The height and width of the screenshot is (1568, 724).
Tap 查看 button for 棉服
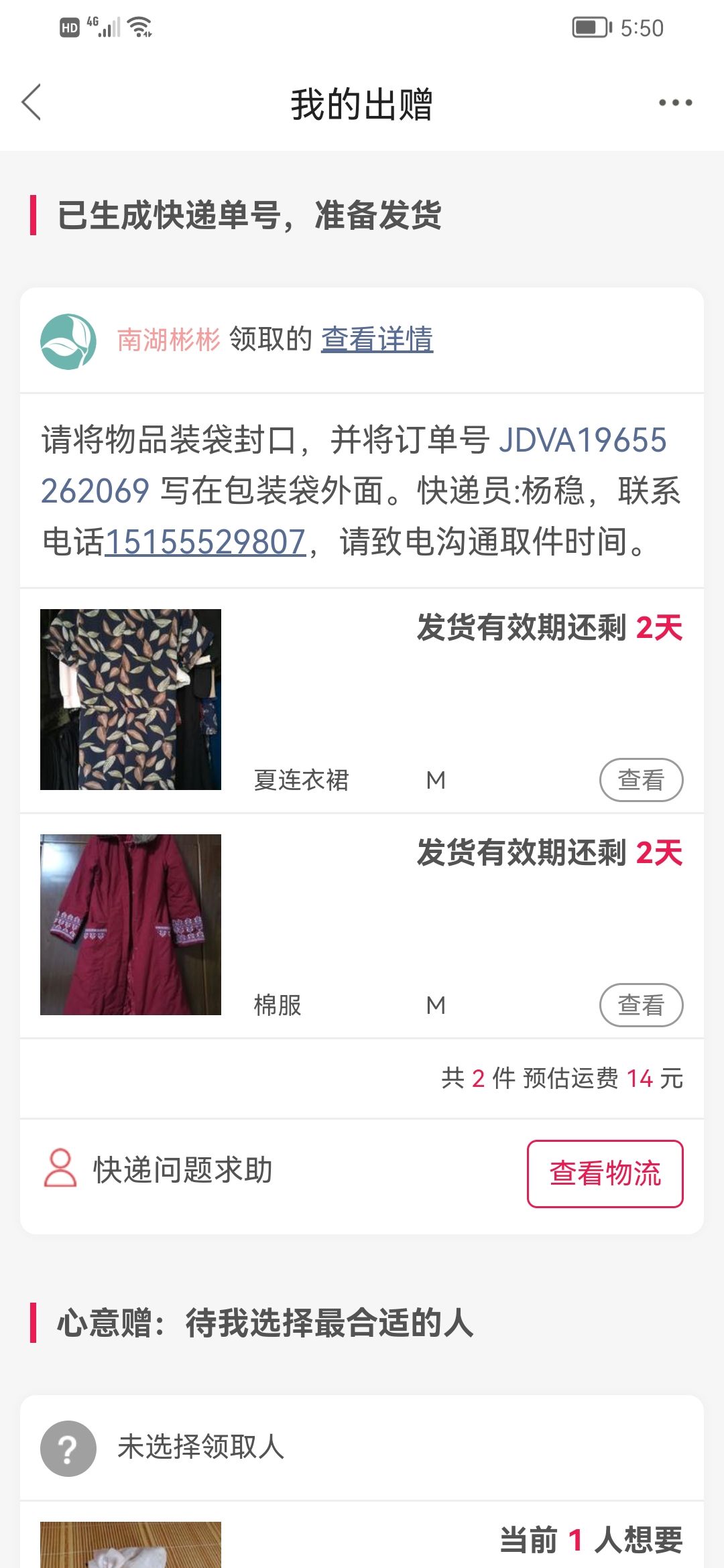(x=641, y=1005)
